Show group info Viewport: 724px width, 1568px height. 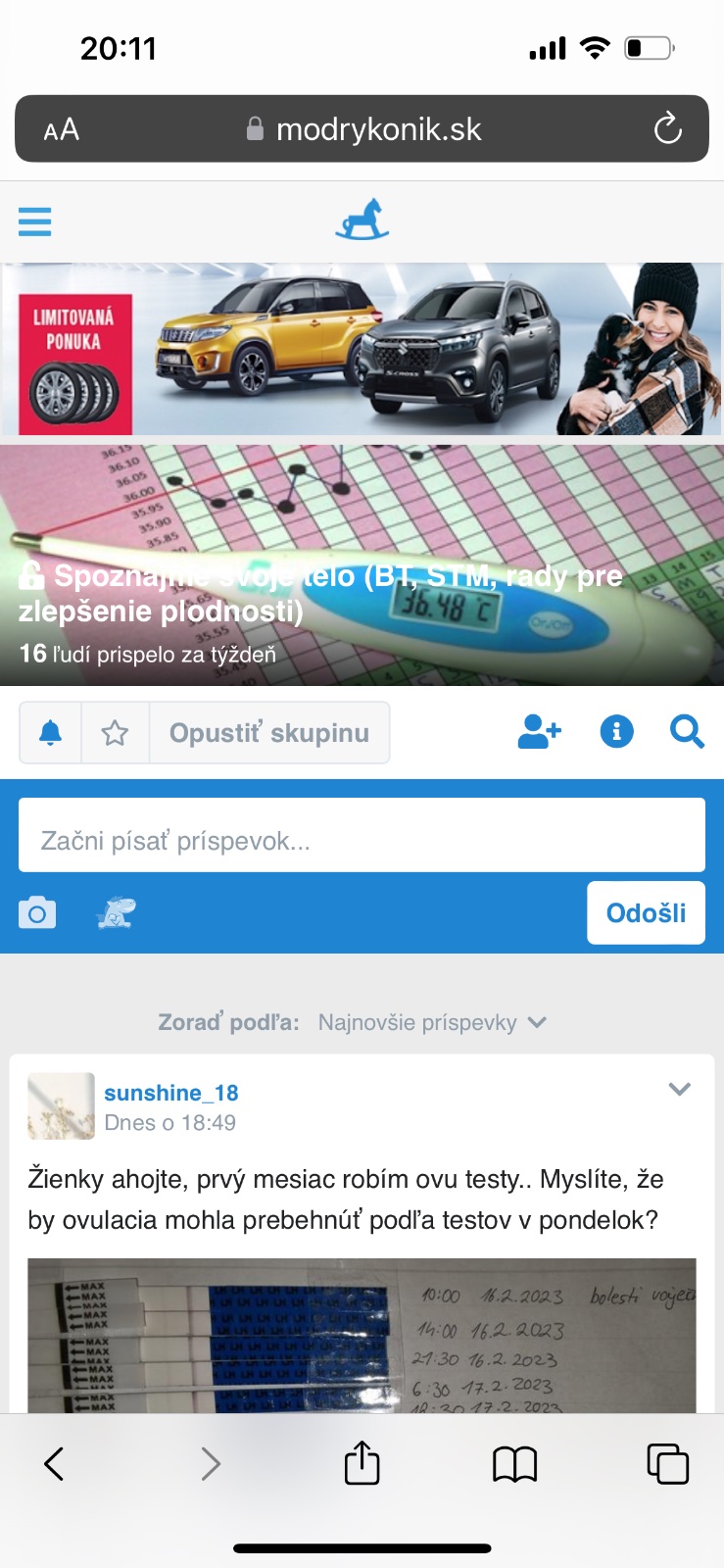(x=616, y=731)
